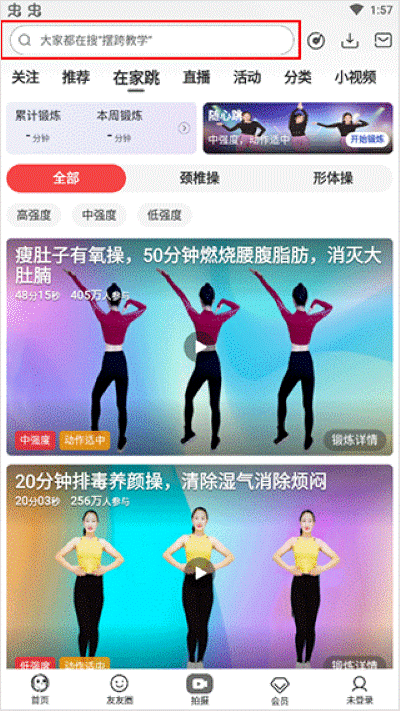Open the 活动 tab
The image size is (400, 711).
pos(247,77)
